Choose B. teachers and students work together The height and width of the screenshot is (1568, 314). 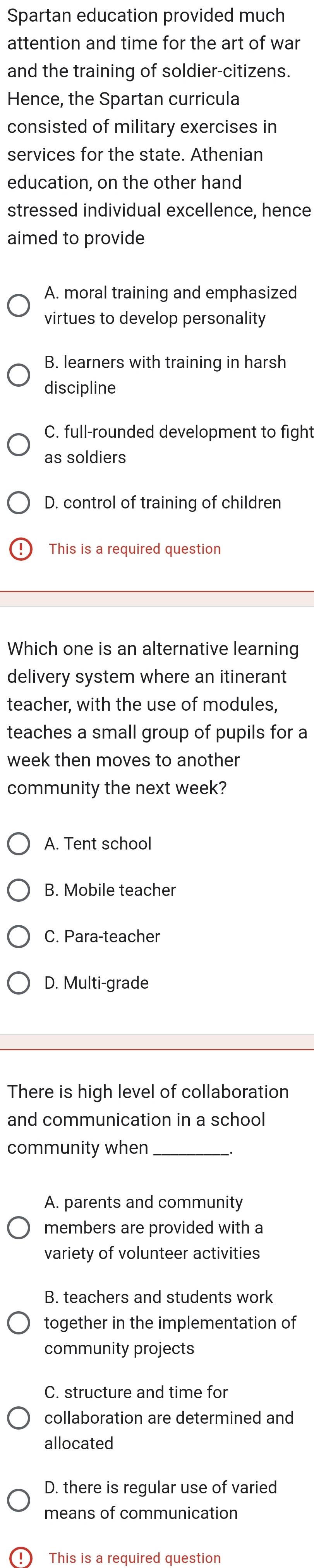point(18,1323)
